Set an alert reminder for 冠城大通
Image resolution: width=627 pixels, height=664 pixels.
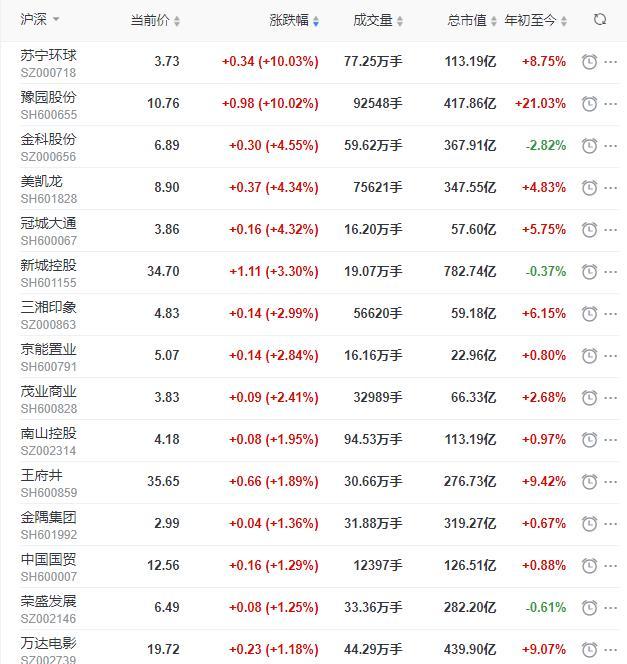click(x=589, y=230)
